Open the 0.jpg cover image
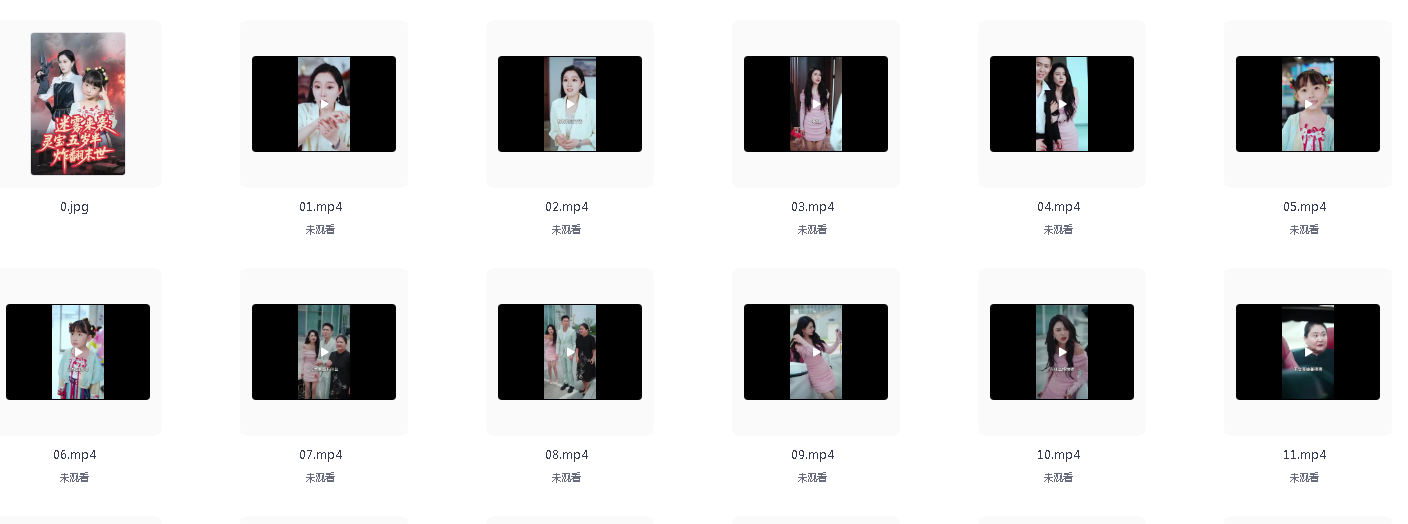The height and width of the screenshot is (524, 1408). [x=78, y=104]
